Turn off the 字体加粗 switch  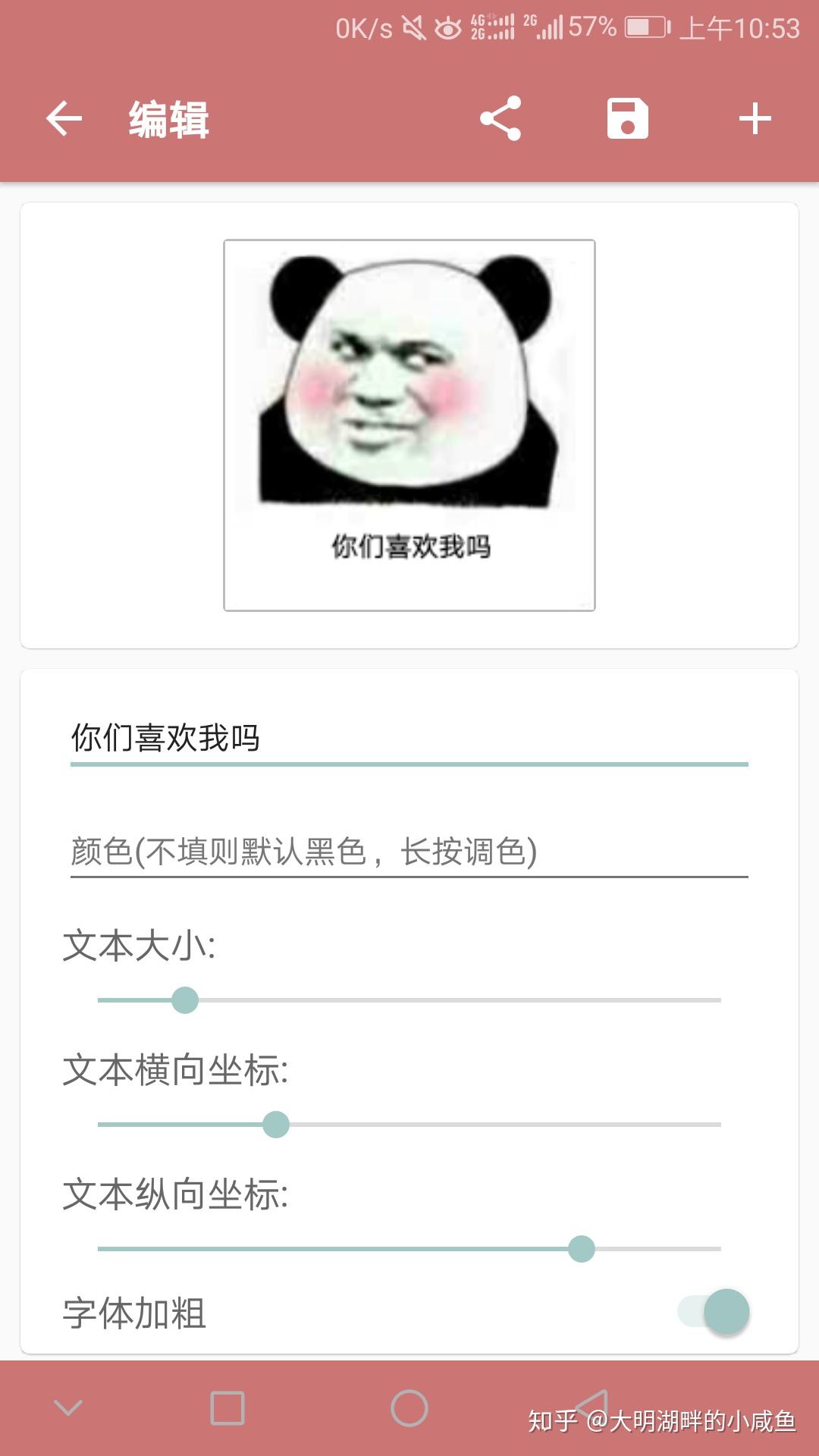point(714,1312)
